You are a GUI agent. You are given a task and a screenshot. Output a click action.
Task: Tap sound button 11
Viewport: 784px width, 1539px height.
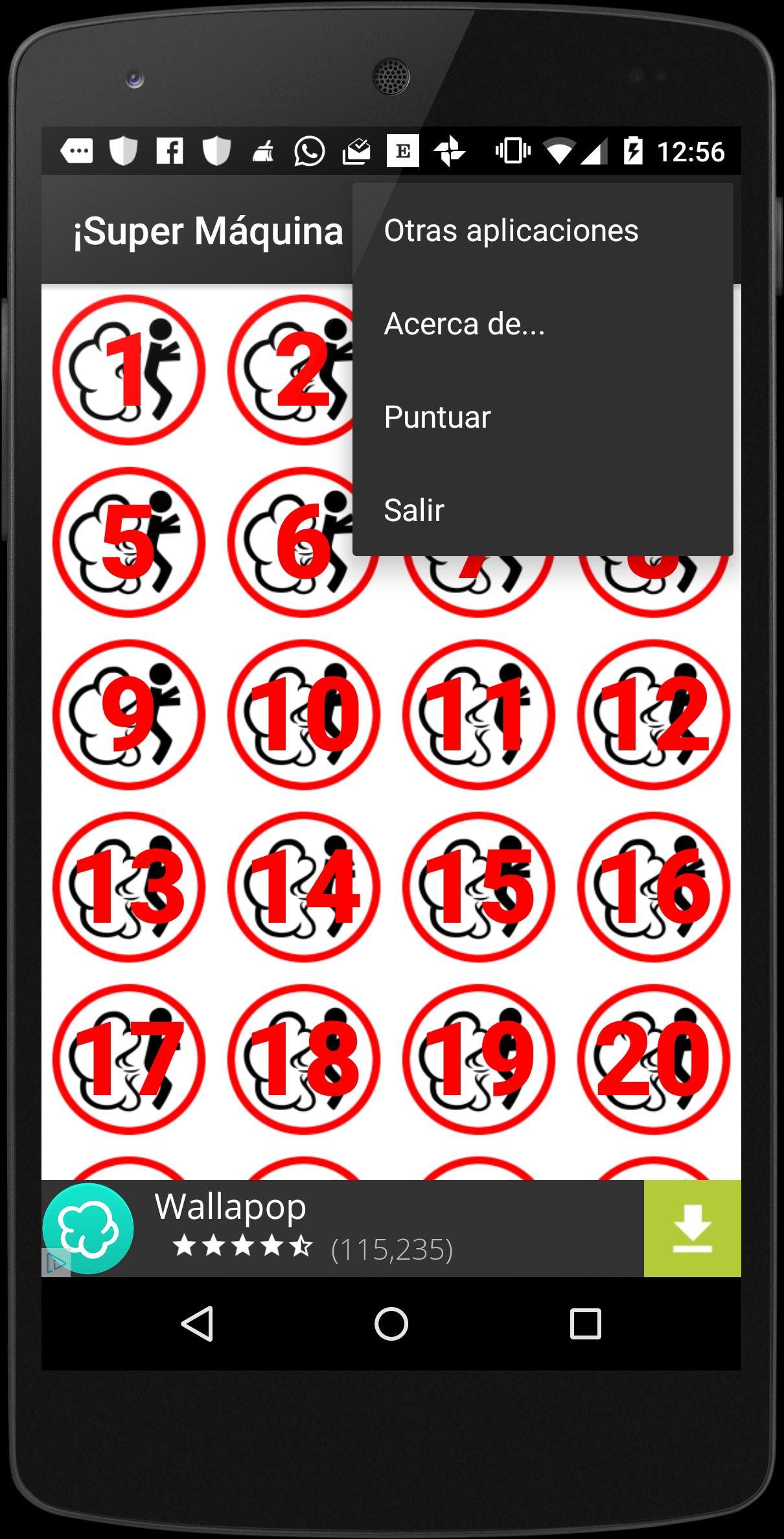(478, 715)
